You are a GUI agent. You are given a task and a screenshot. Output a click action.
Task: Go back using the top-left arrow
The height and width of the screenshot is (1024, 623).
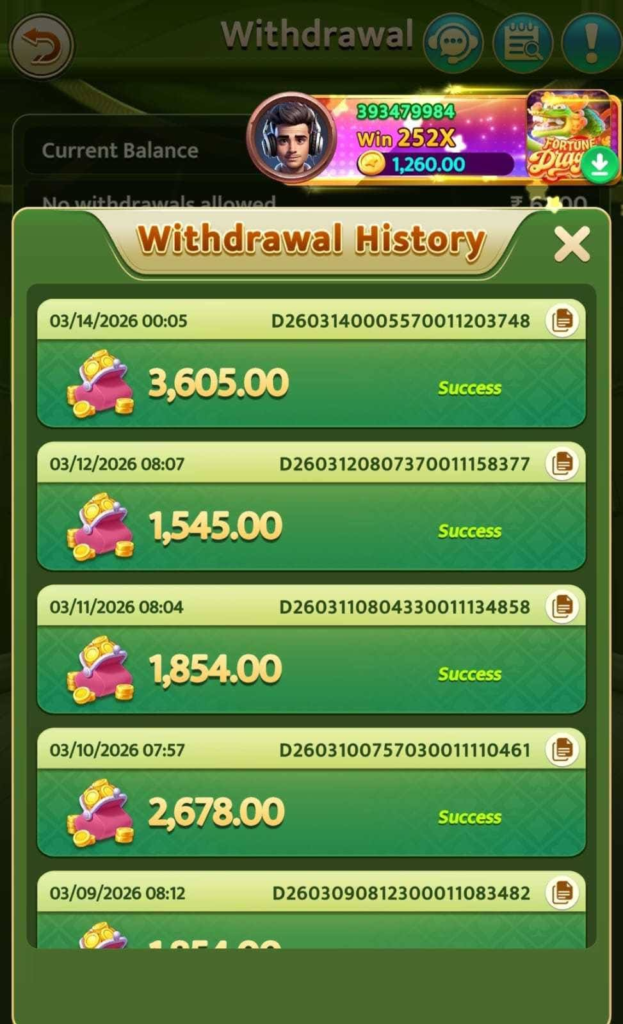41,46
